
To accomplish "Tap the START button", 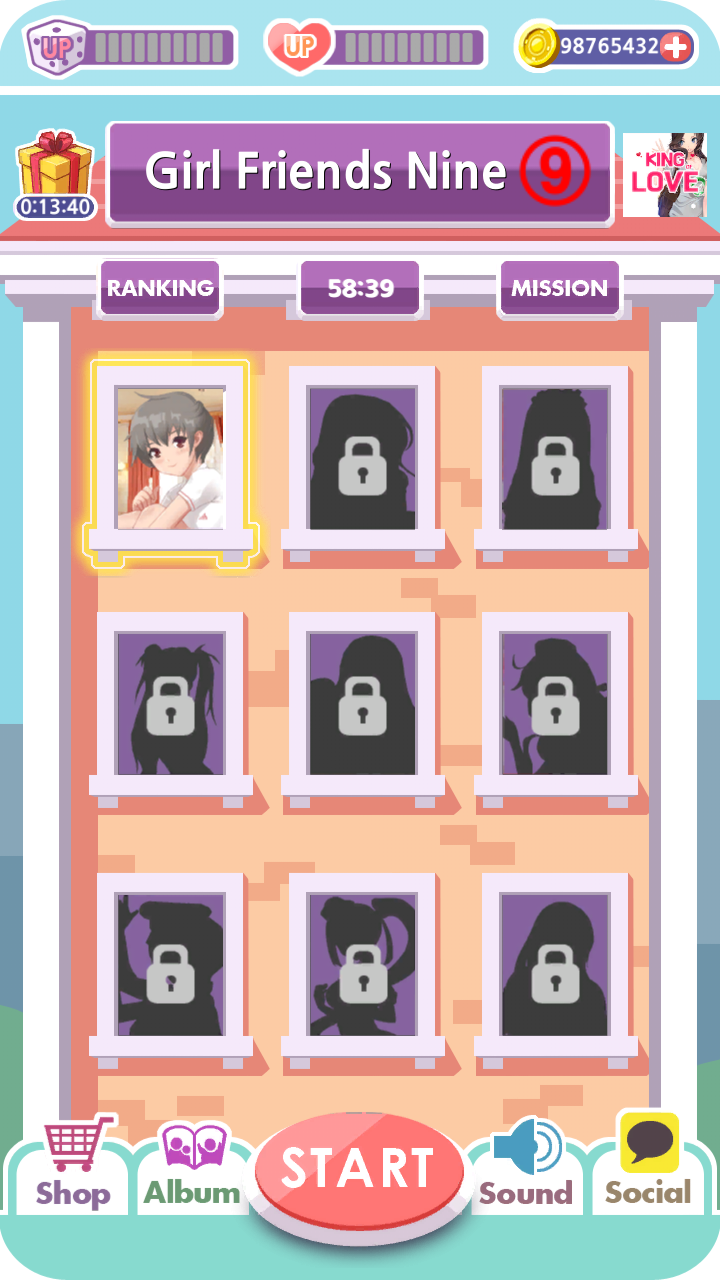I will pos(359,1170).
